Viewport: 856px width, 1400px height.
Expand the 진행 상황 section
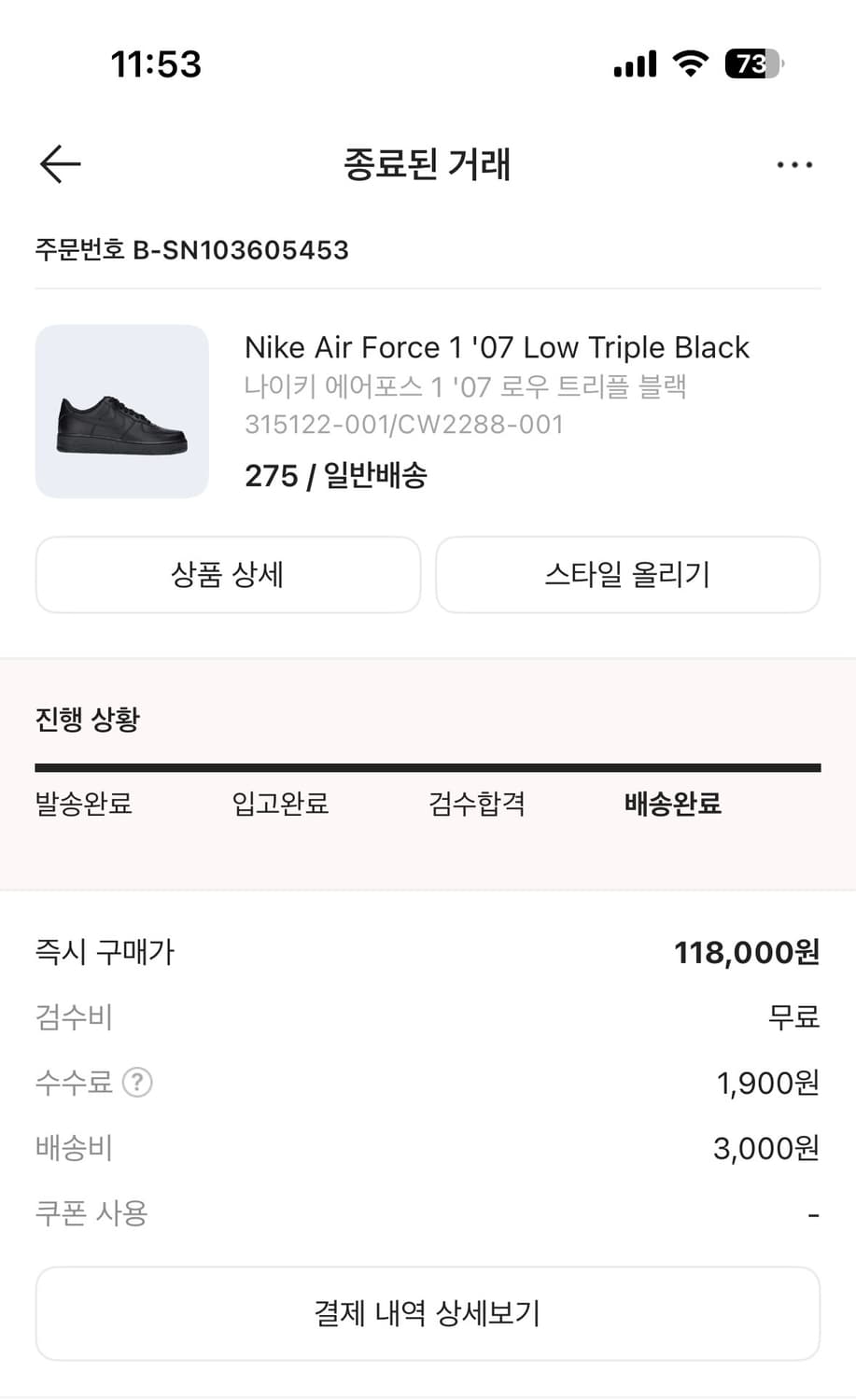click(87, 719)
